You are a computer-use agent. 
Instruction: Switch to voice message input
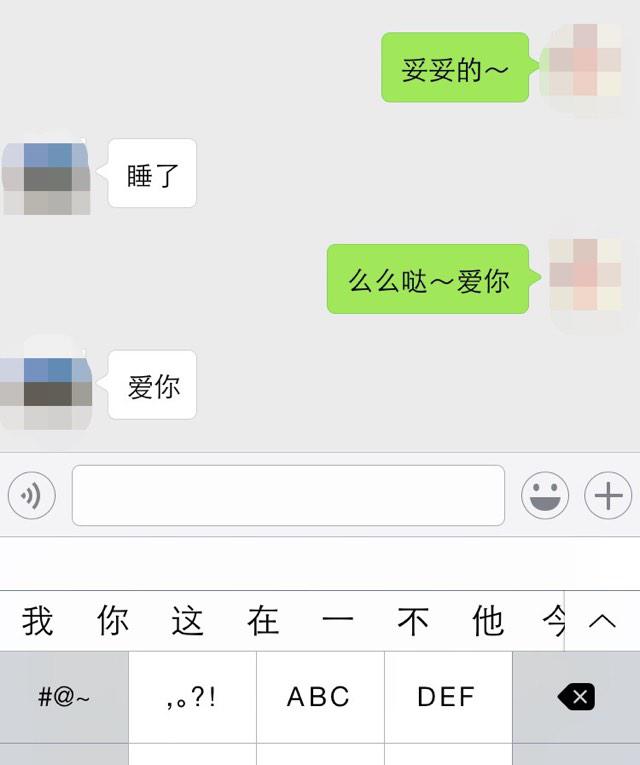pos(31,495)
